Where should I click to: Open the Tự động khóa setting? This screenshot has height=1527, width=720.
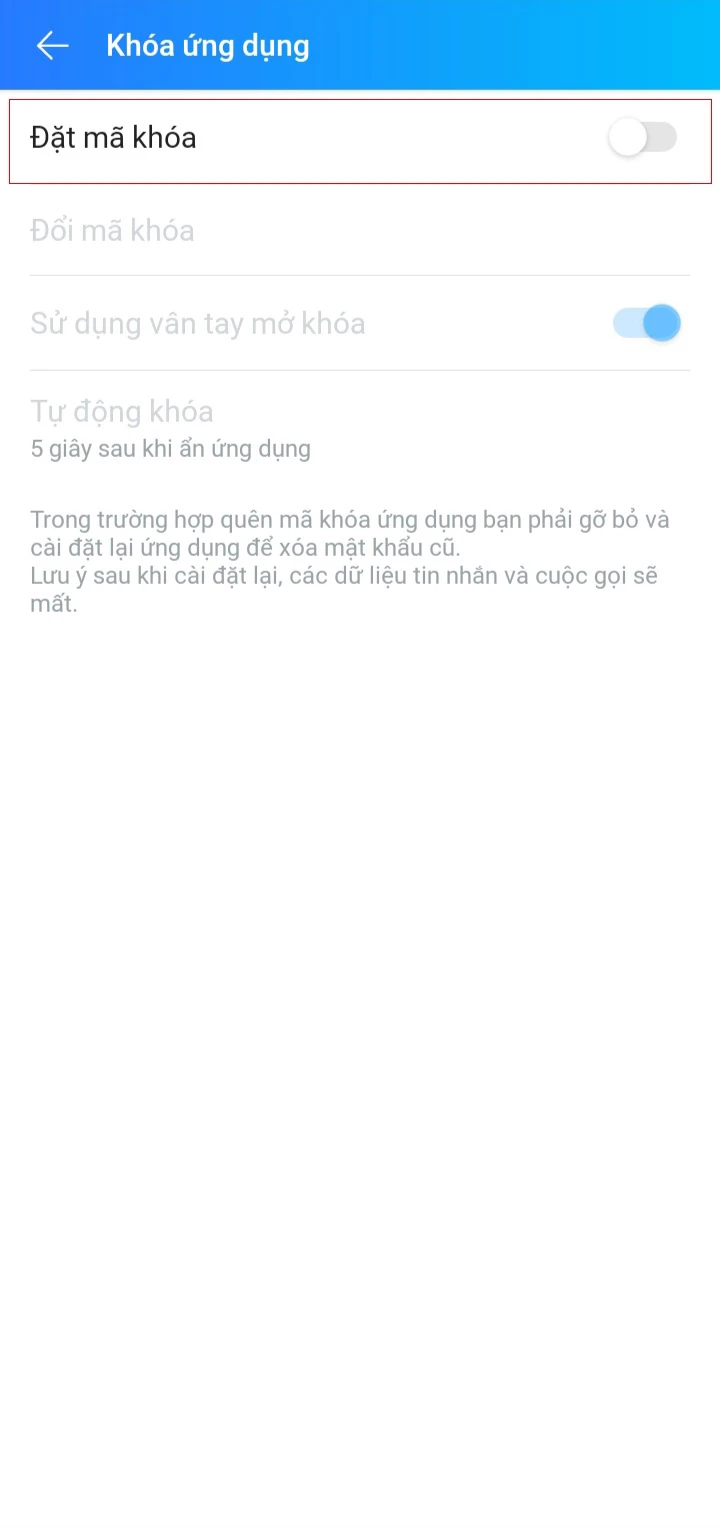[x=121, y=411]
